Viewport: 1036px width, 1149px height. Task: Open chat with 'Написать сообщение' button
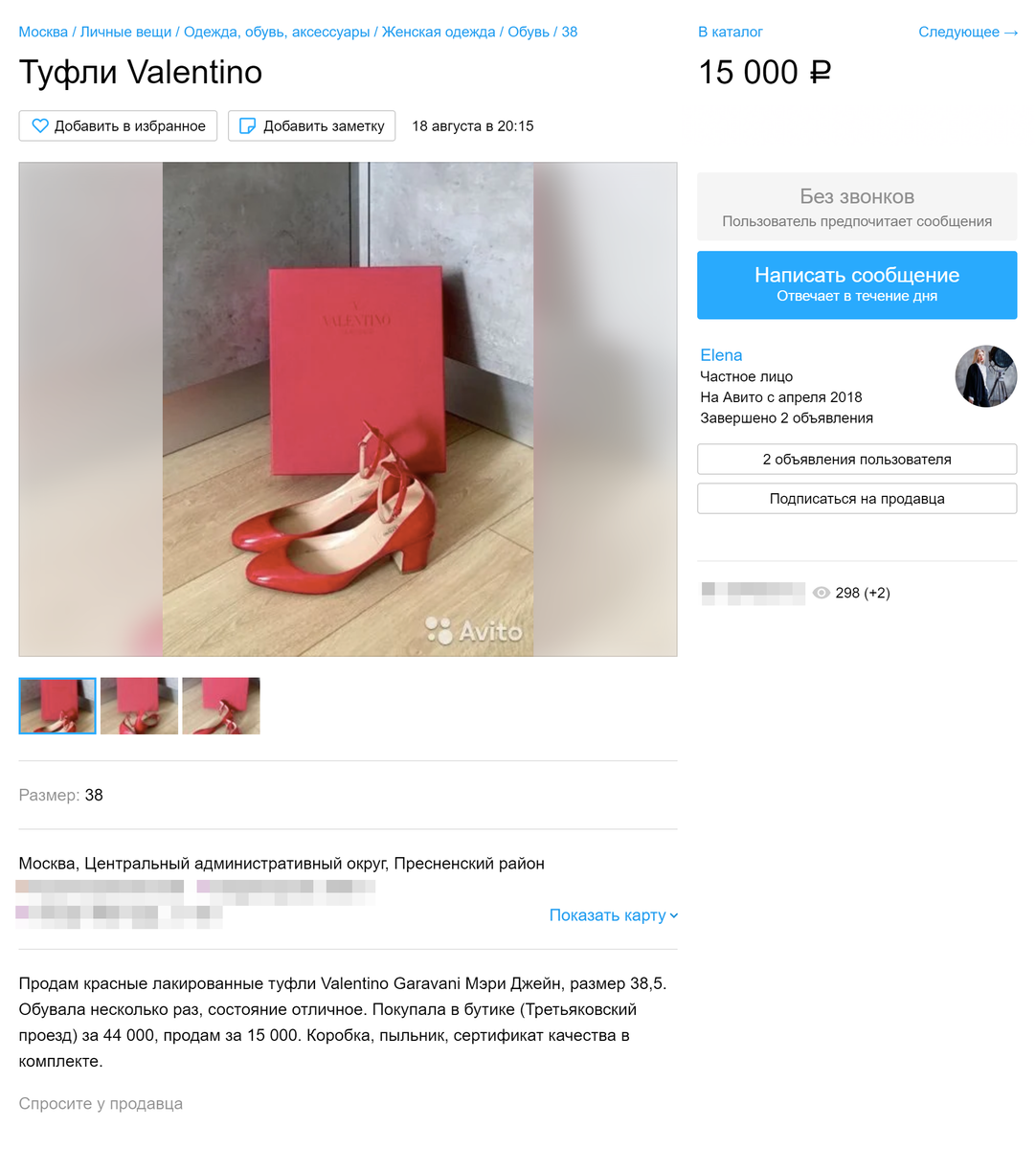[x=856, y=284]
